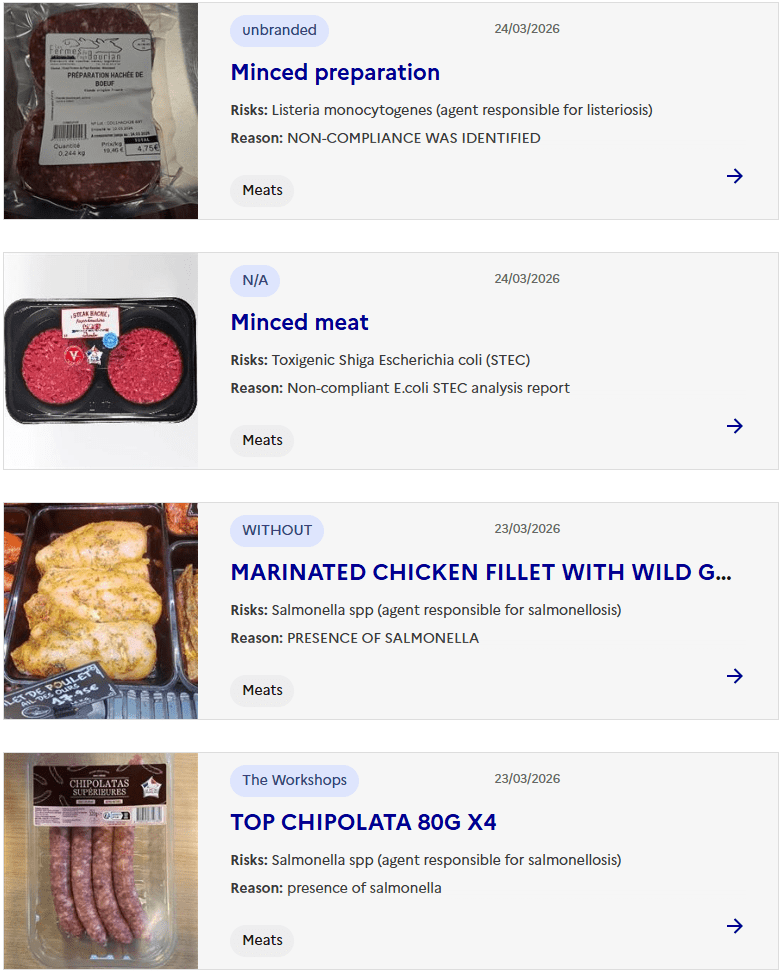View the chipolata sausages product photo
784x974 pixels.
[x=101, y=861]
